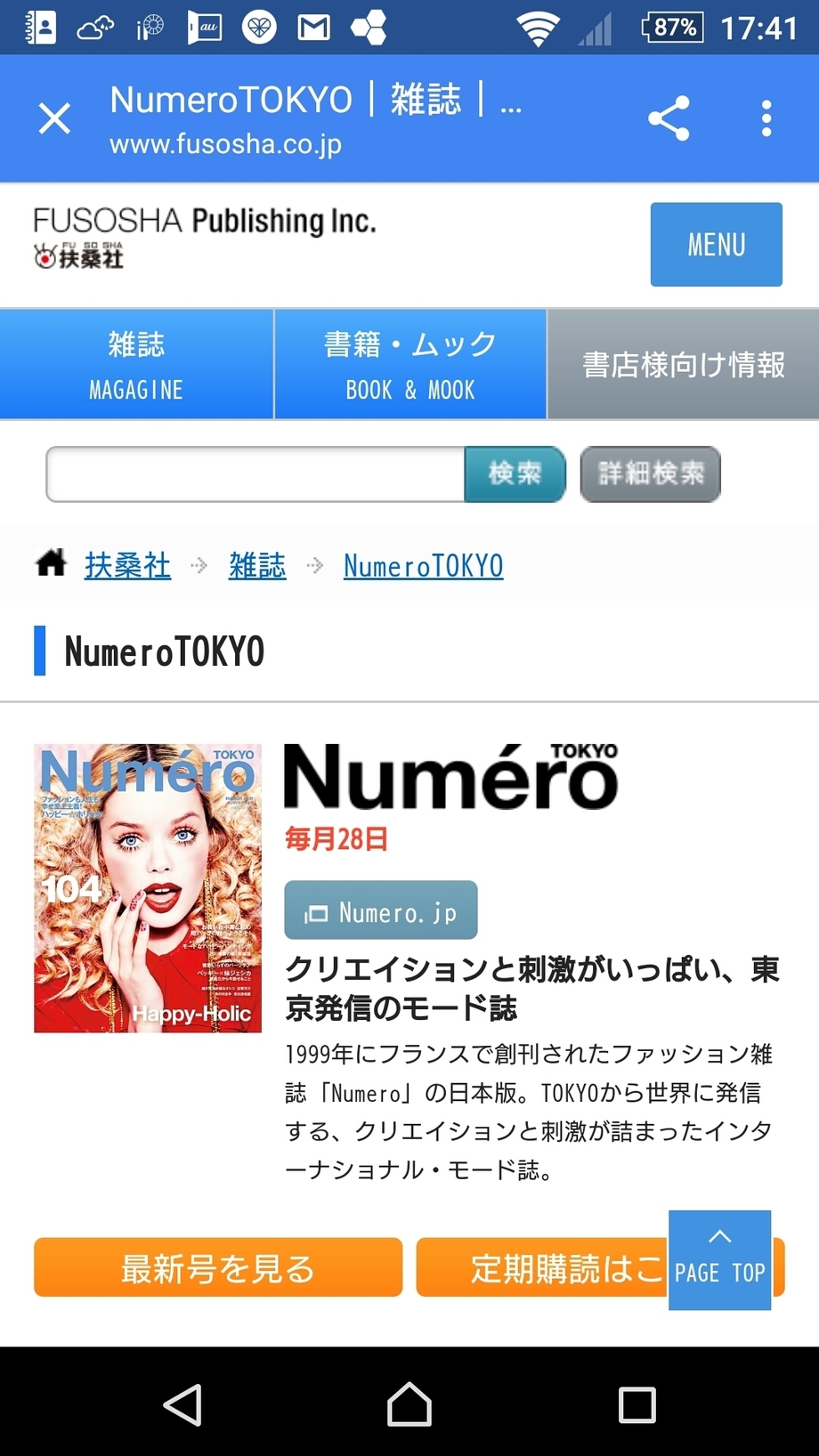Focus the site search text field
Viewport: 819px width, 1456px height.
(255, 474)
